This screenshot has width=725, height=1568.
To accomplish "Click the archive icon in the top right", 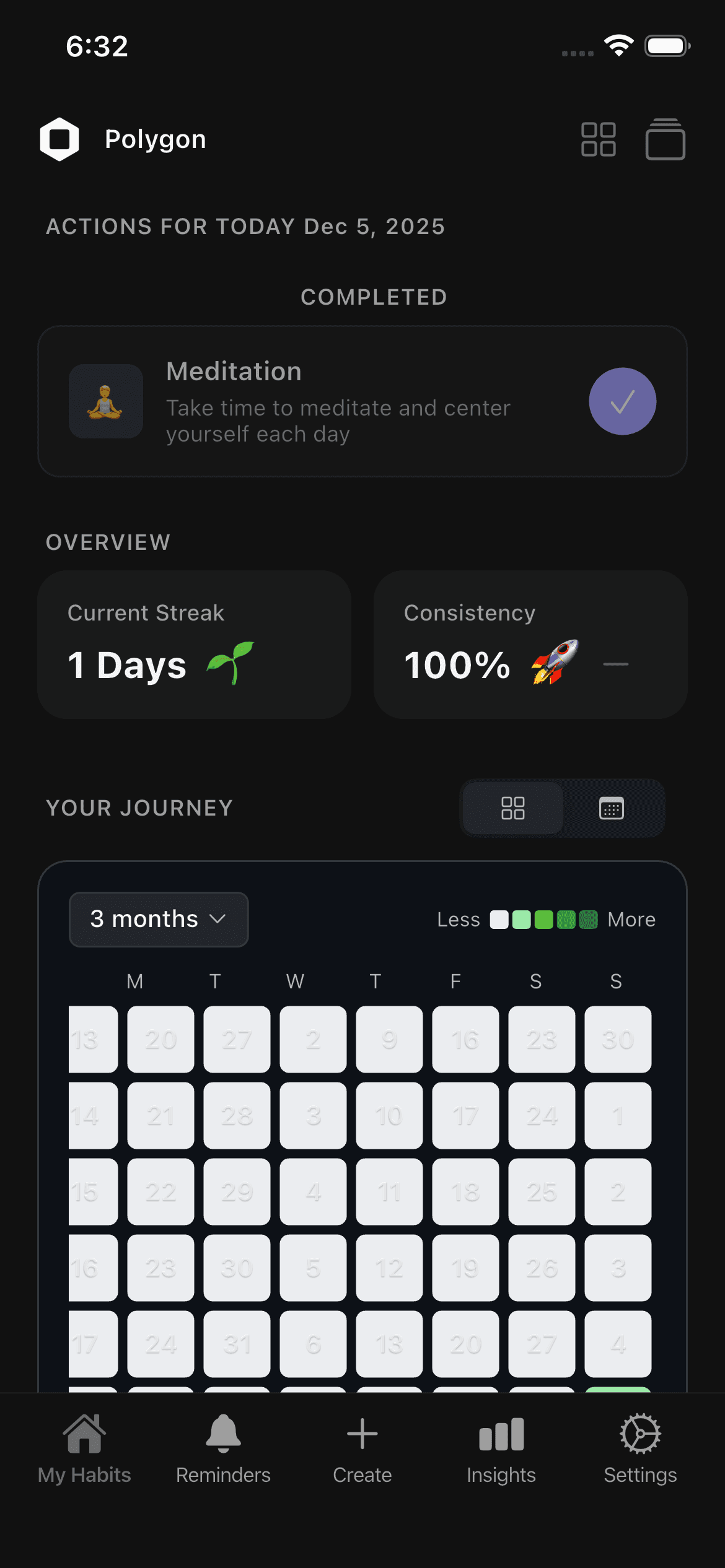I will tap(665, 140).
